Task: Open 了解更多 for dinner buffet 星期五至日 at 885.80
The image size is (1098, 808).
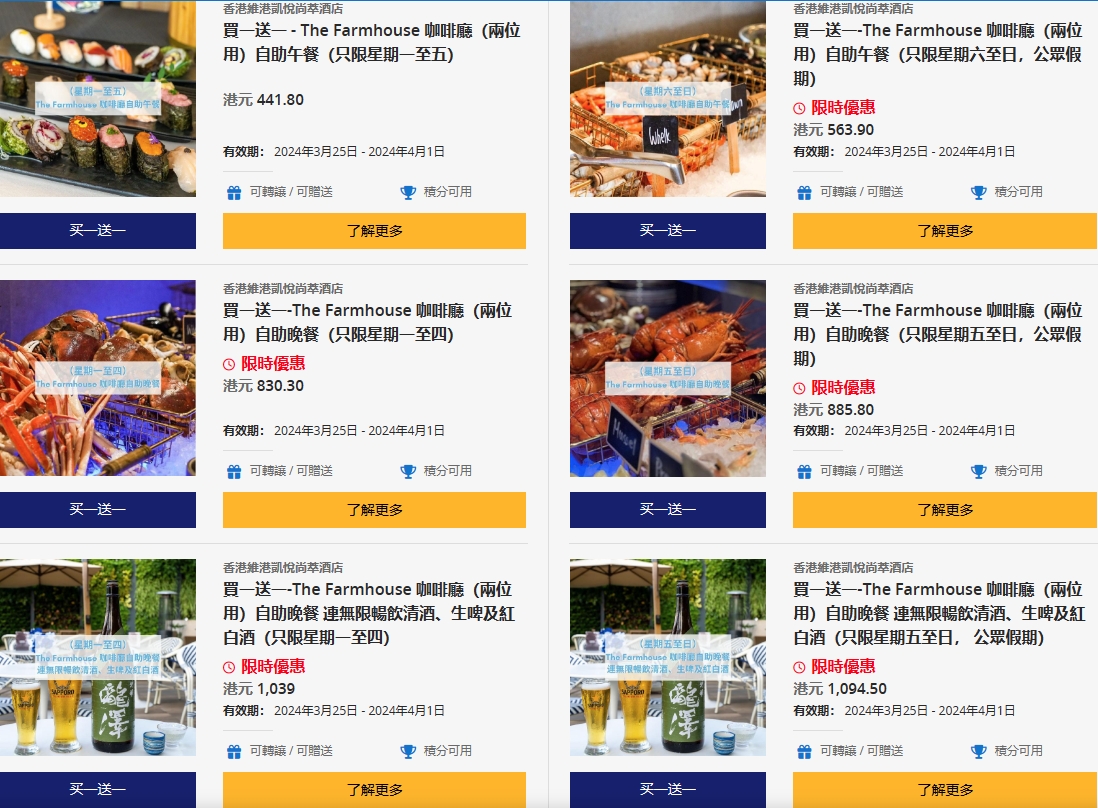Action: point(944,510)
